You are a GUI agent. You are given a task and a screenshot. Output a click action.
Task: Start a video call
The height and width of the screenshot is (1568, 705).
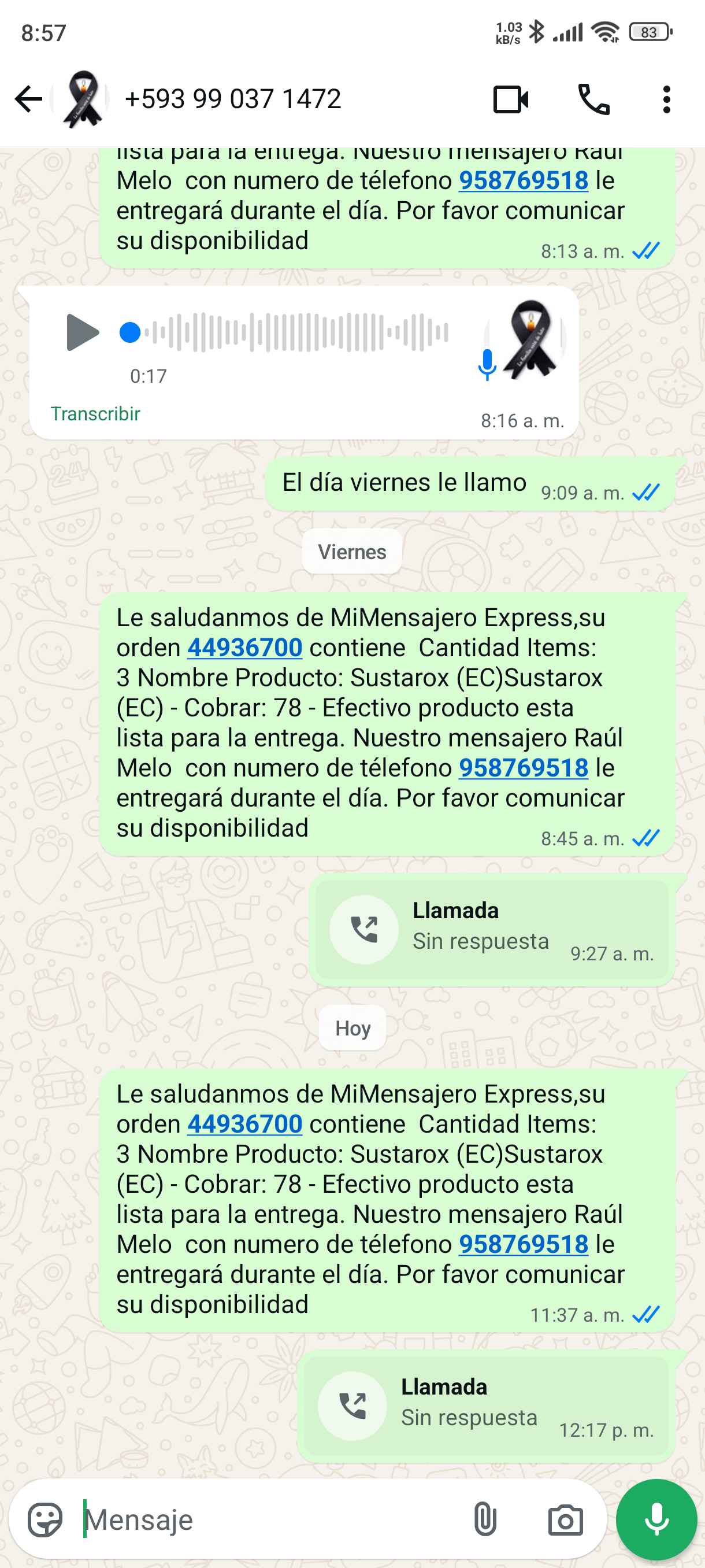tap(510, 99)
